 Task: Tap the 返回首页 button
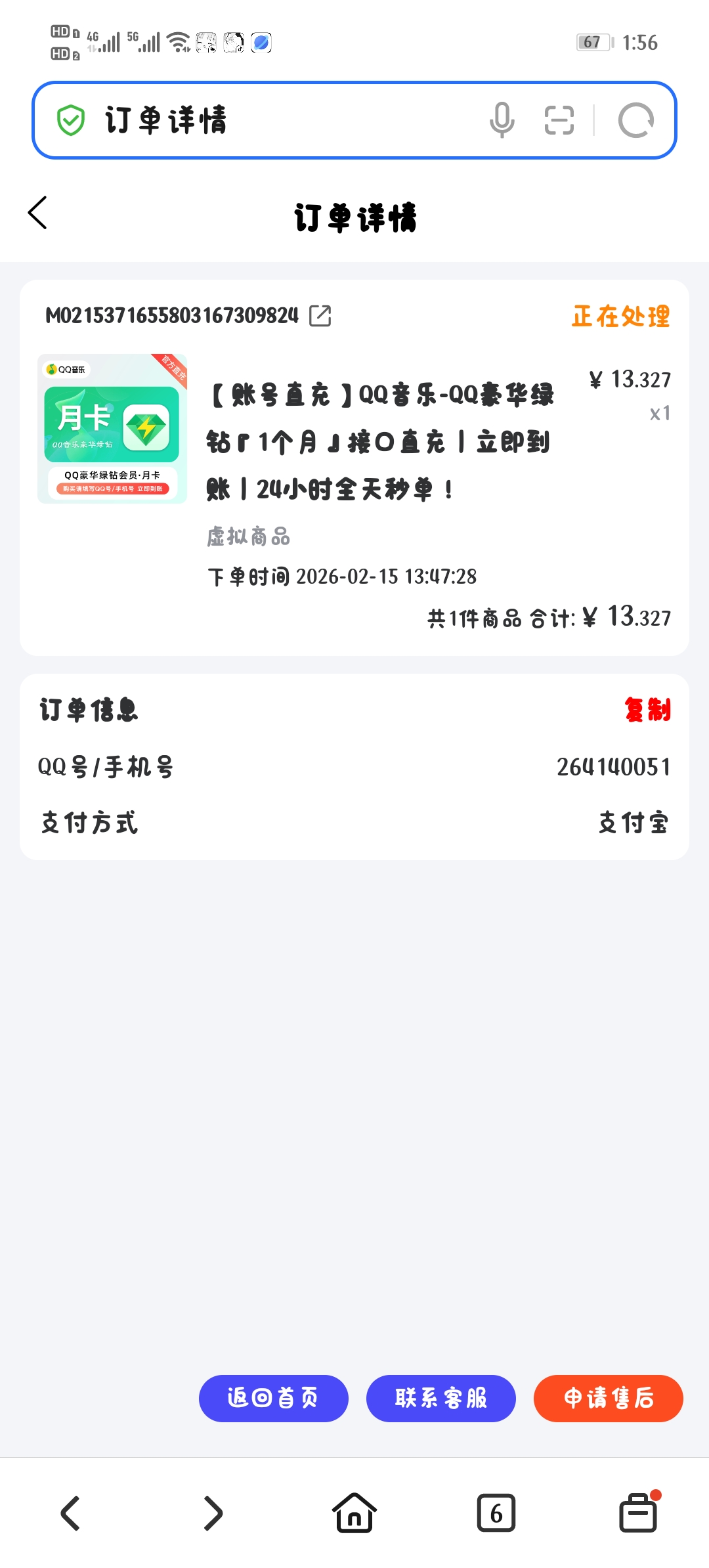[273, 1398]
